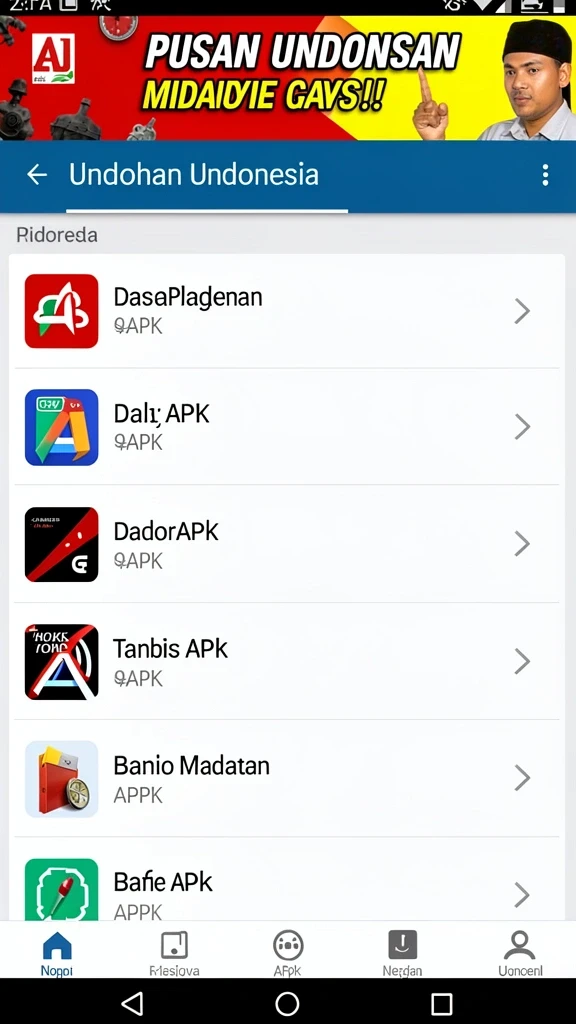576x1024 pixels.
Task: Select the Bafie APK entry
Action: (x=287, y=880)
